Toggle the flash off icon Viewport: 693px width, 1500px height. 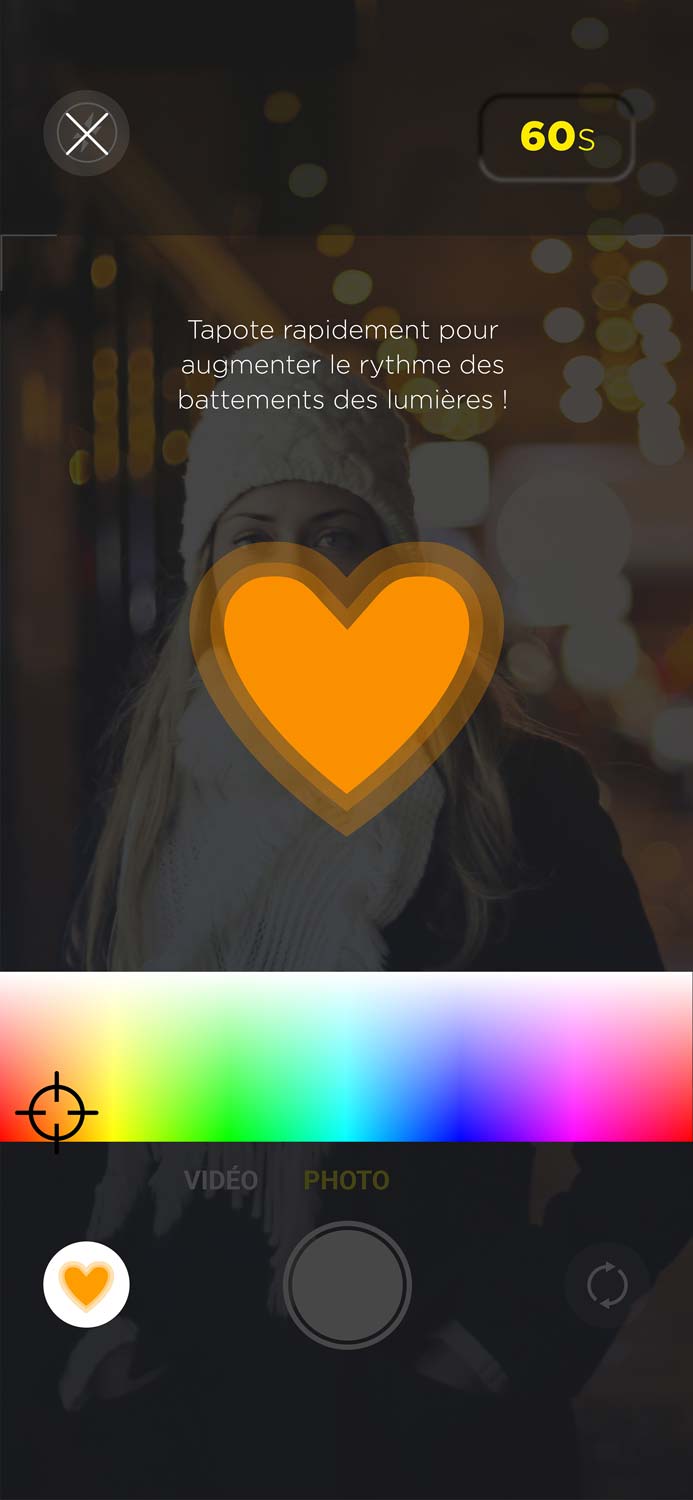point(86,133)
